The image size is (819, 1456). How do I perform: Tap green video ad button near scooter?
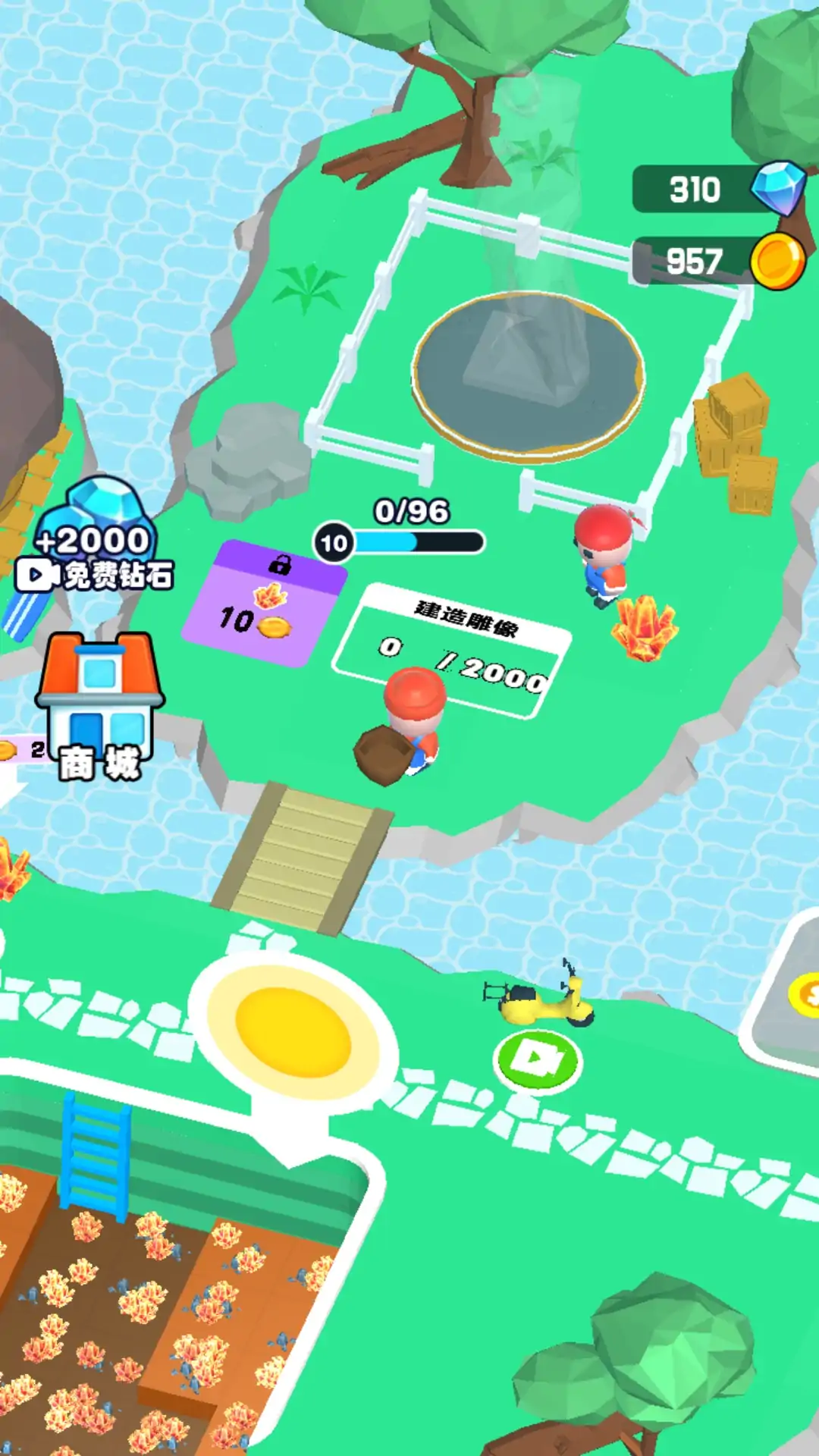pyautogui.click(x=538, y=1060)
